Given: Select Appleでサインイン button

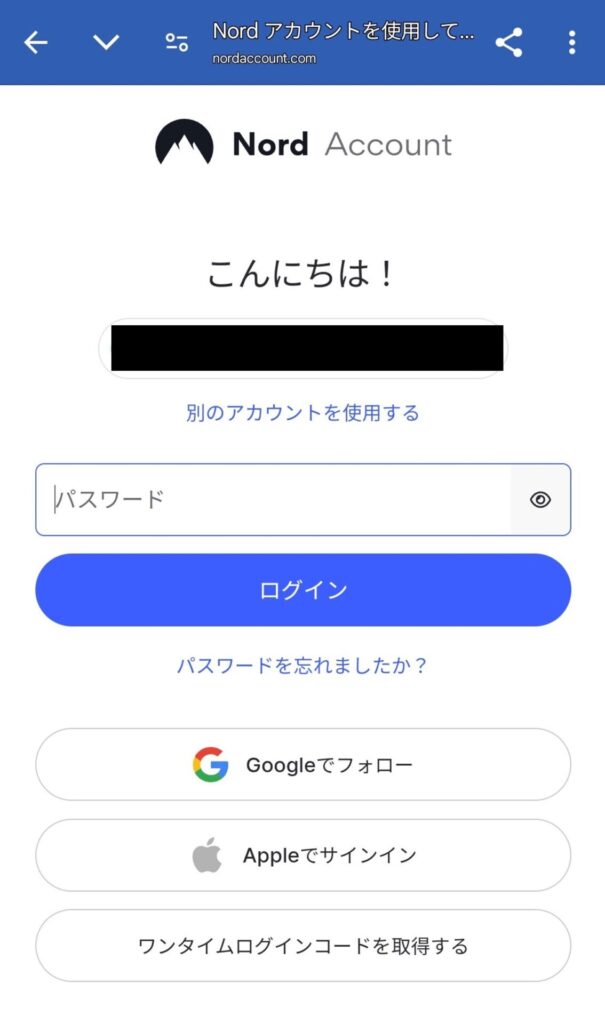Looking at the screenshot, I should (x=303, y=855).
